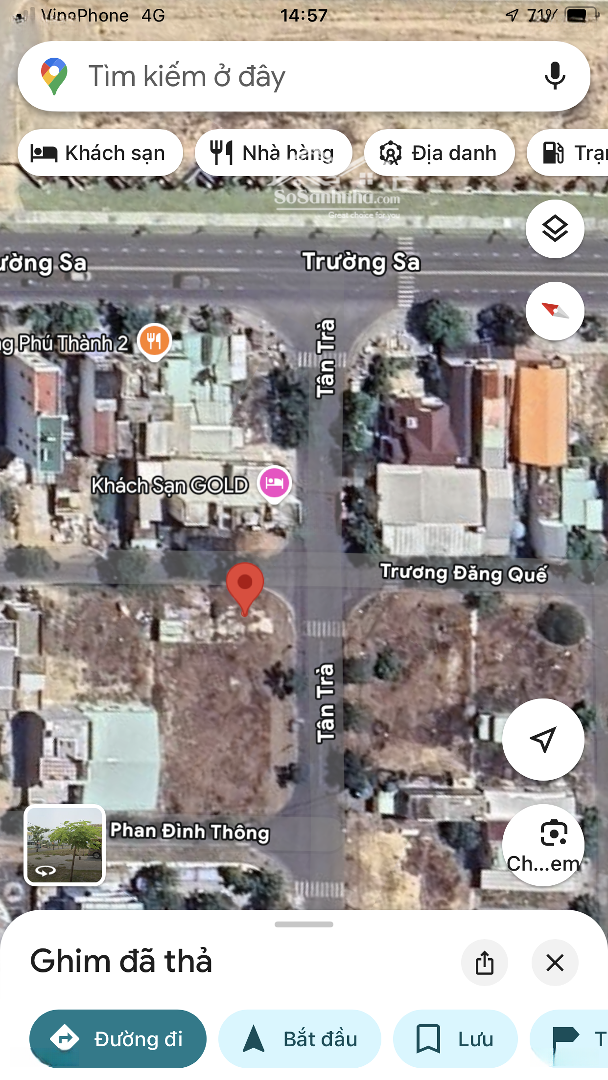Get directions with Đường đi

click(x=118, y=1039)
